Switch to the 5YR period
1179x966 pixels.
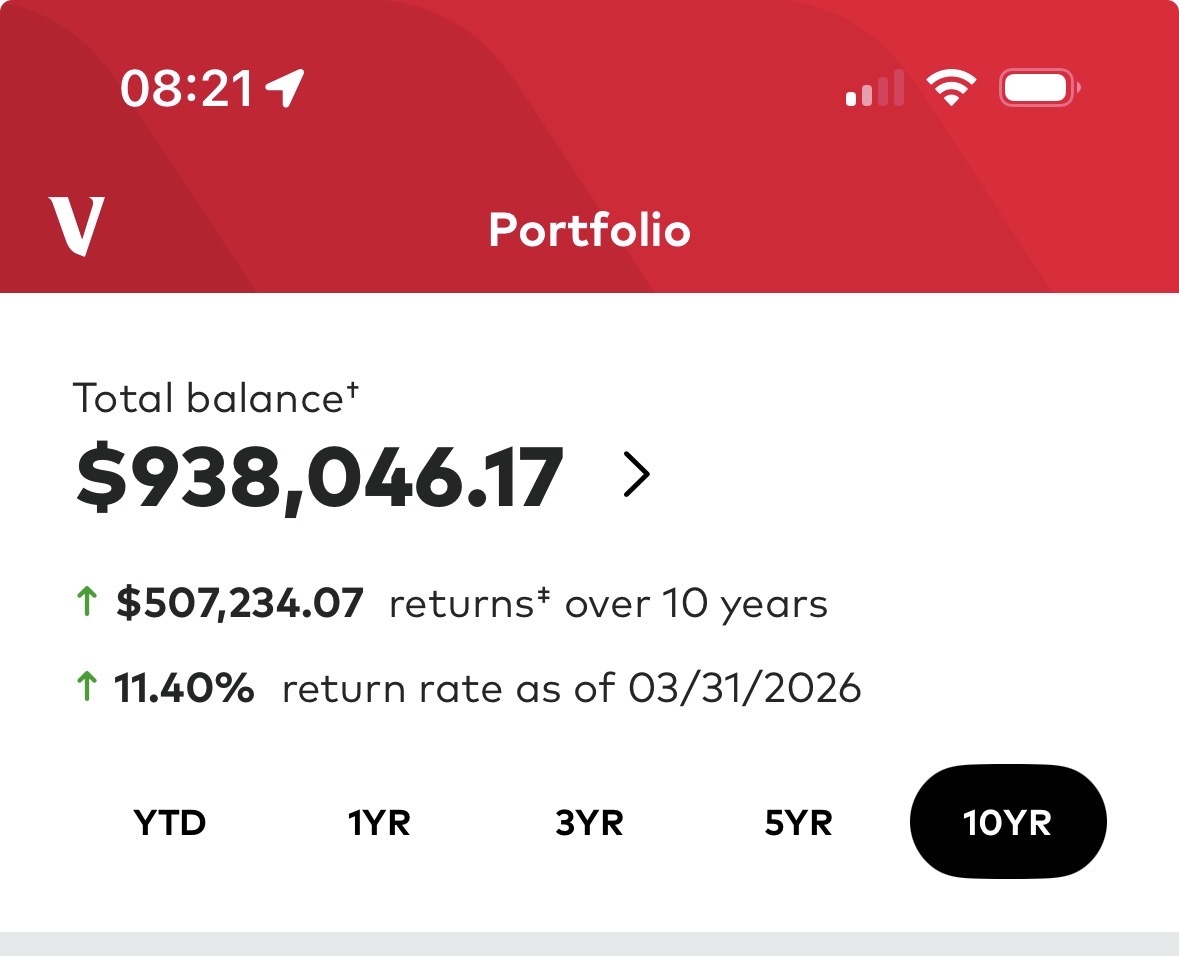point(798,823)
